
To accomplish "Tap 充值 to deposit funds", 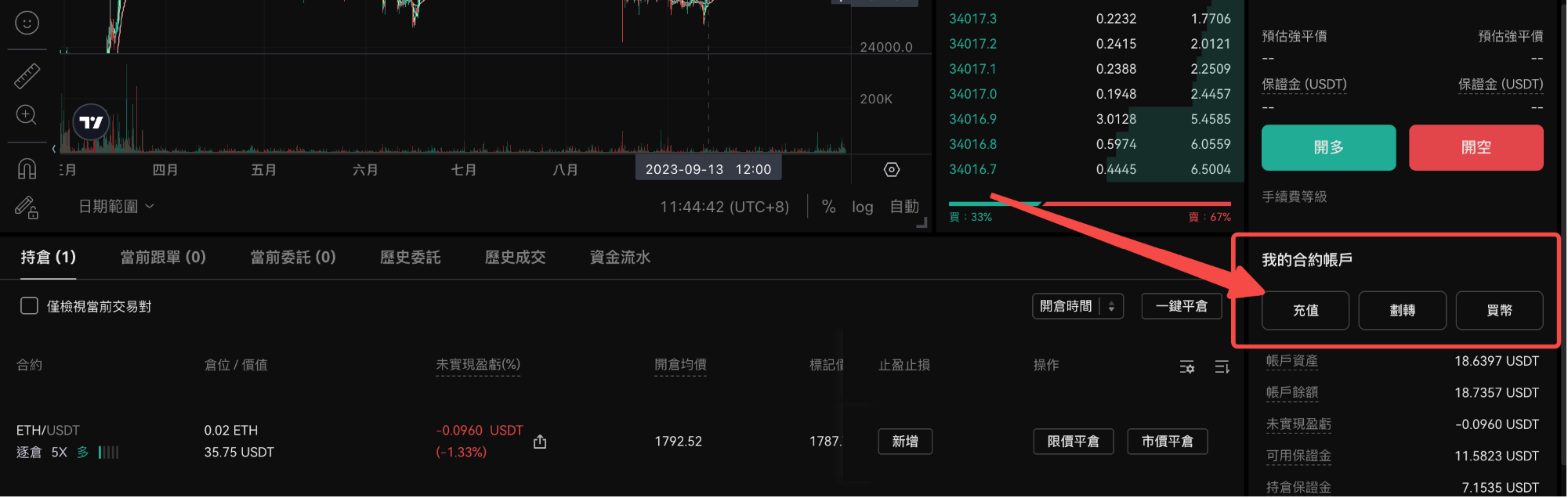I will 1305,311.
